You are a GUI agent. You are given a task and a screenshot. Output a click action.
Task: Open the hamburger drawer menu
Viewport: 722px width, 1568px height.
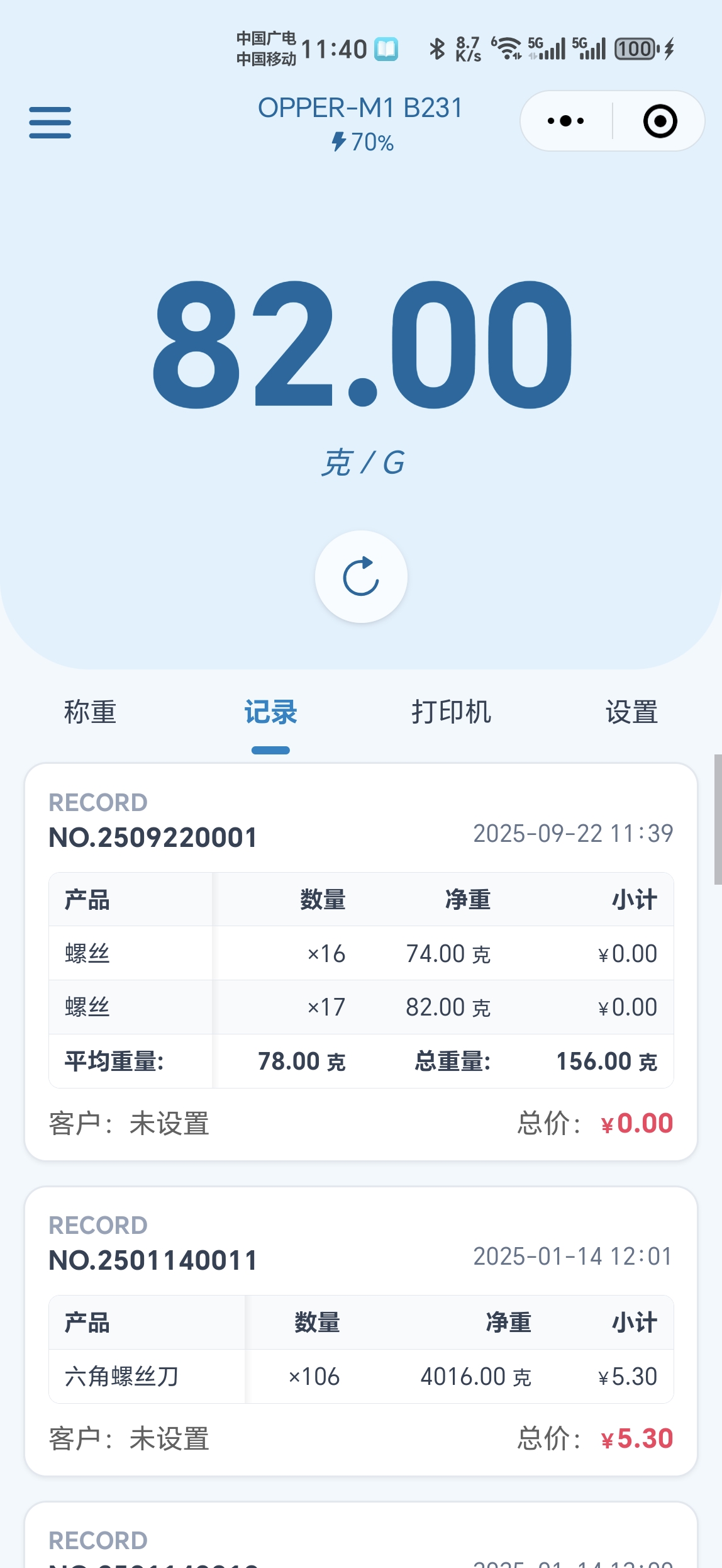coord(50,122)
